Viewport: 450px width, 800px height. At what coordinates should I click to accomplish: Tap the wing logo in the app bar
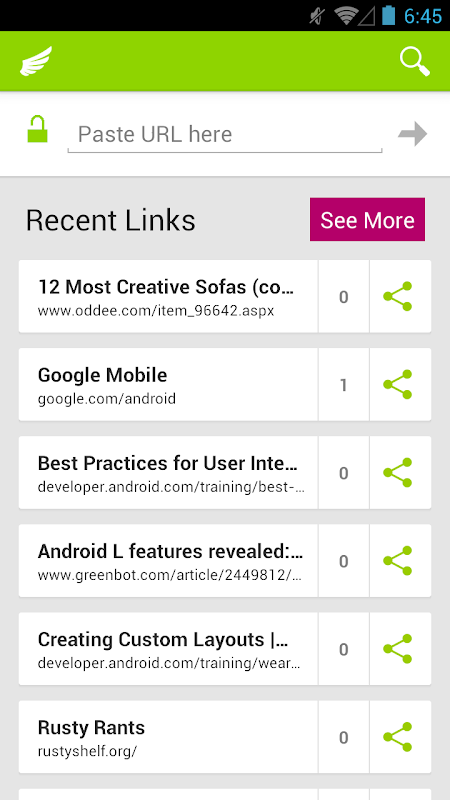(36, 61)
